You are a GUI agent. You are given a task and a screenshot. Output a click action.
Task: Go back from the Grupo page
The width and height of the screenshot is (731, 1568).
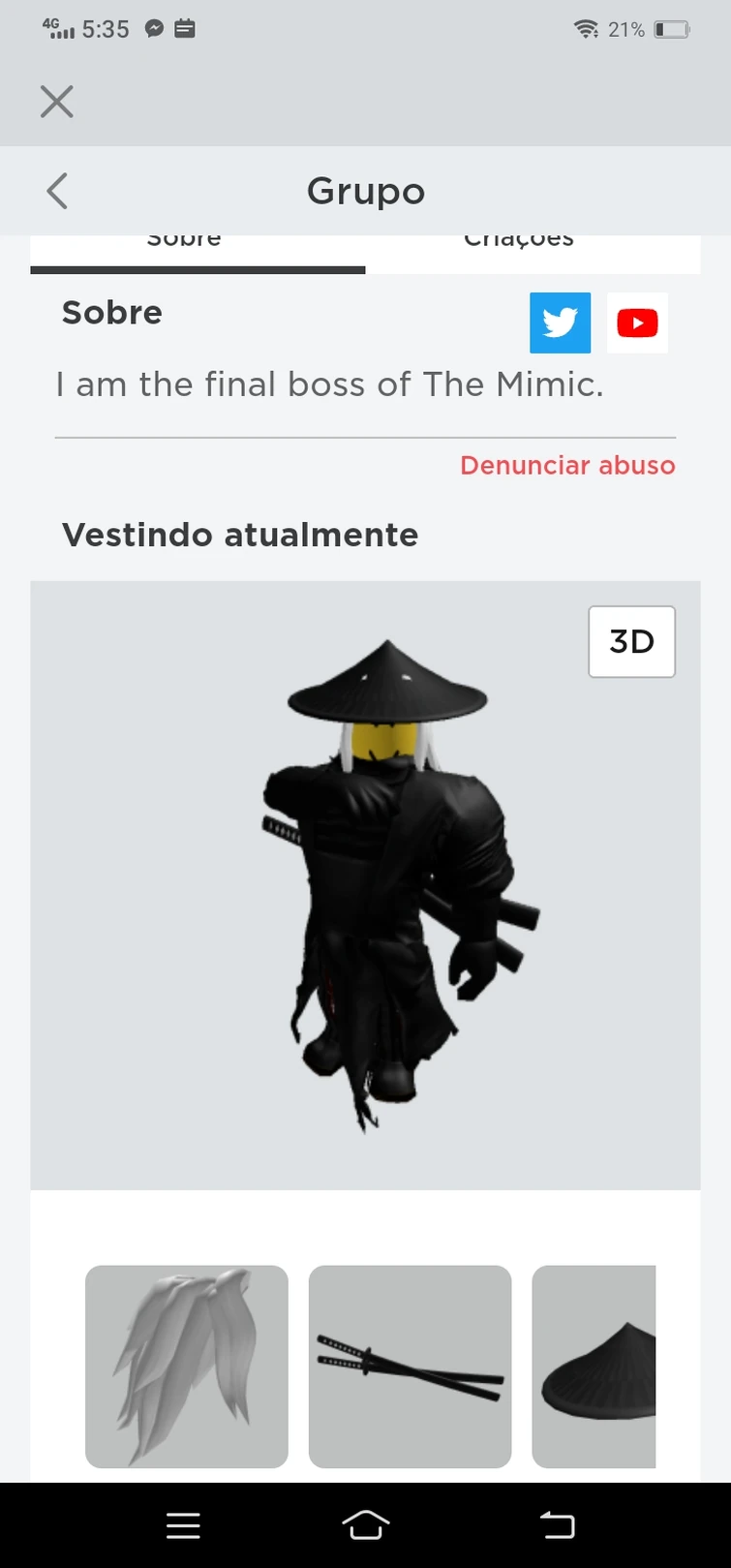57,191
